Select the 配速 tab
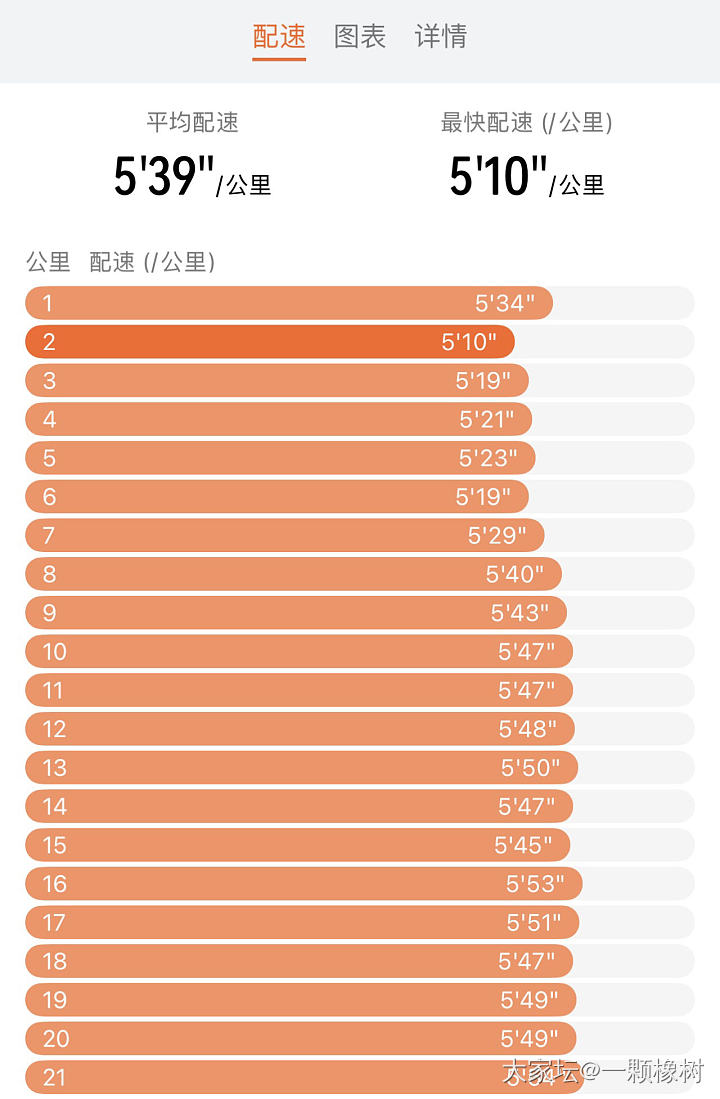Image resolution: width=720 pixels, height=1099 pixels. (x=279, y=37)
